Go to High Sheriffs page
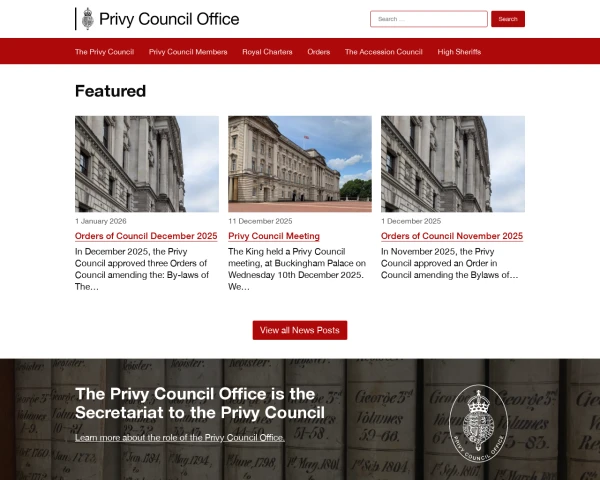 (x=459, y=52)
